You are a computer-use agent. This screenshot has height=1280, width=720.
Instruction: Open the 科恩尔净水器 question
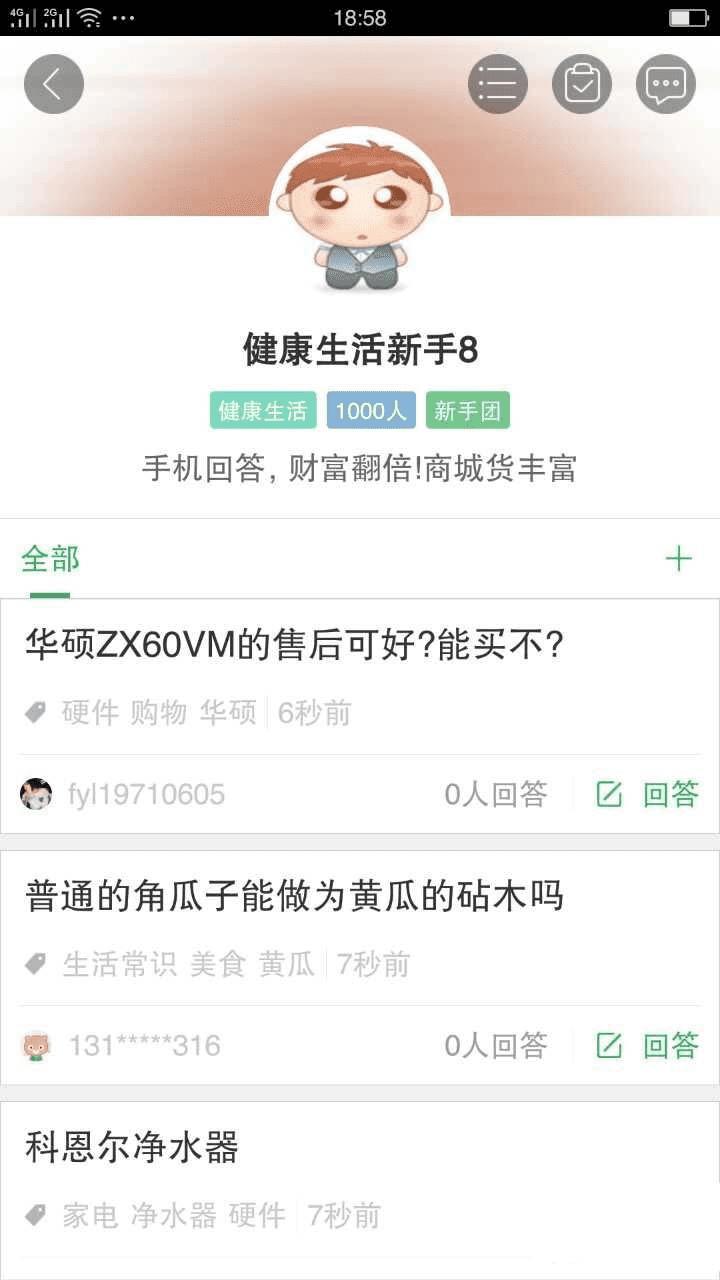tap(132, 1148)
